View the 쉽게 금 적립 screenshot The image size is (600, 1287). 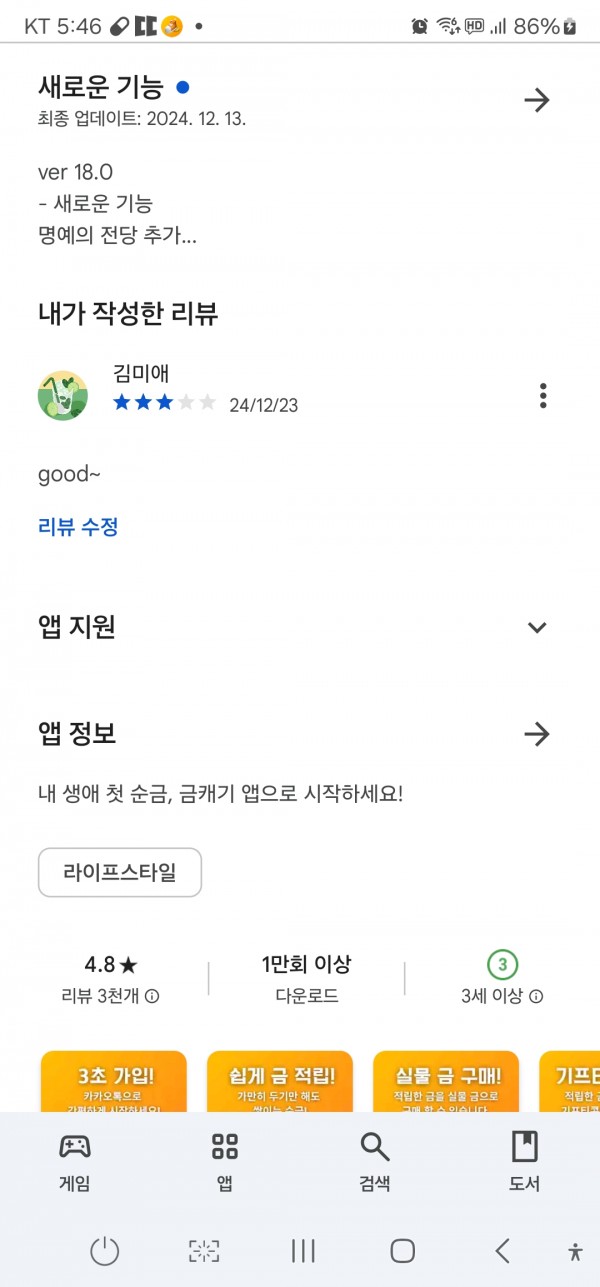tap(280, 1081)
